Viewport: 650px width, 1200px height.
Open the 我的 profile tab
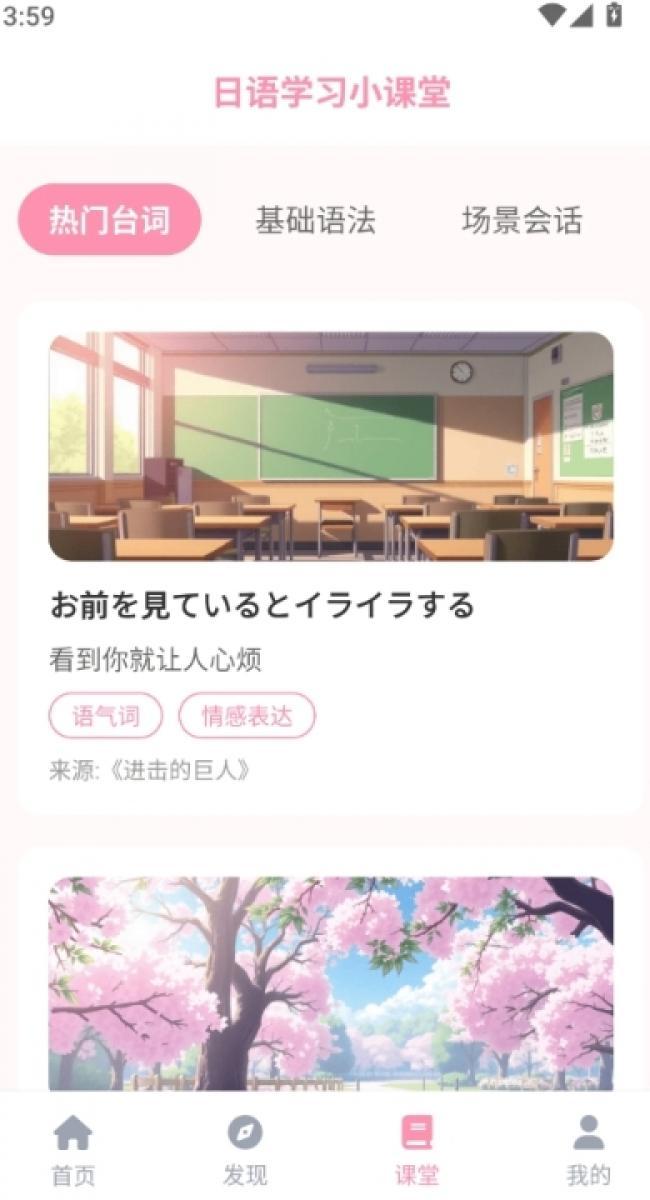tap(588, 1148)
